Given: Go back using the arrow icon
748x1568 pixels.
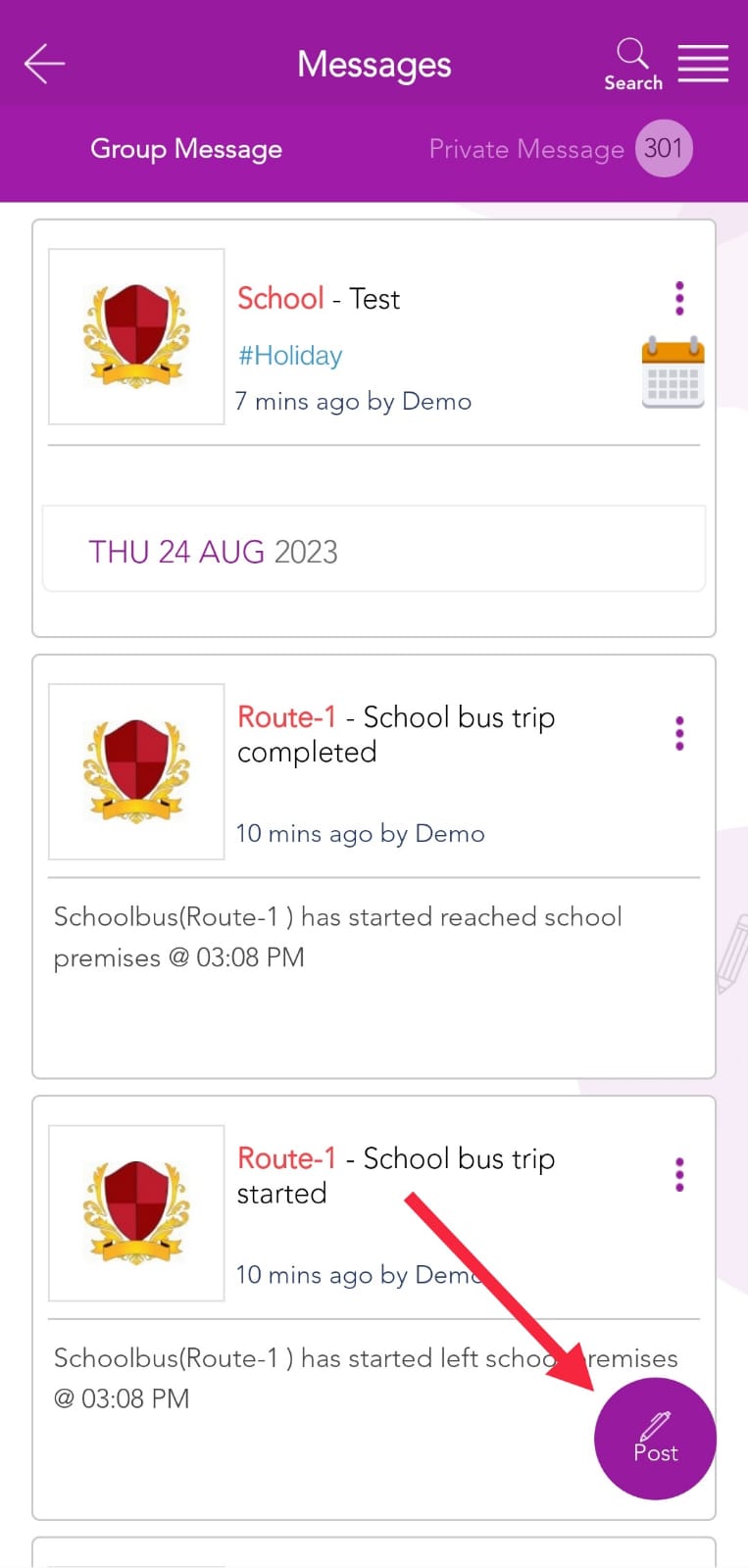Looking at the screenshot, I should coord(44,65).
